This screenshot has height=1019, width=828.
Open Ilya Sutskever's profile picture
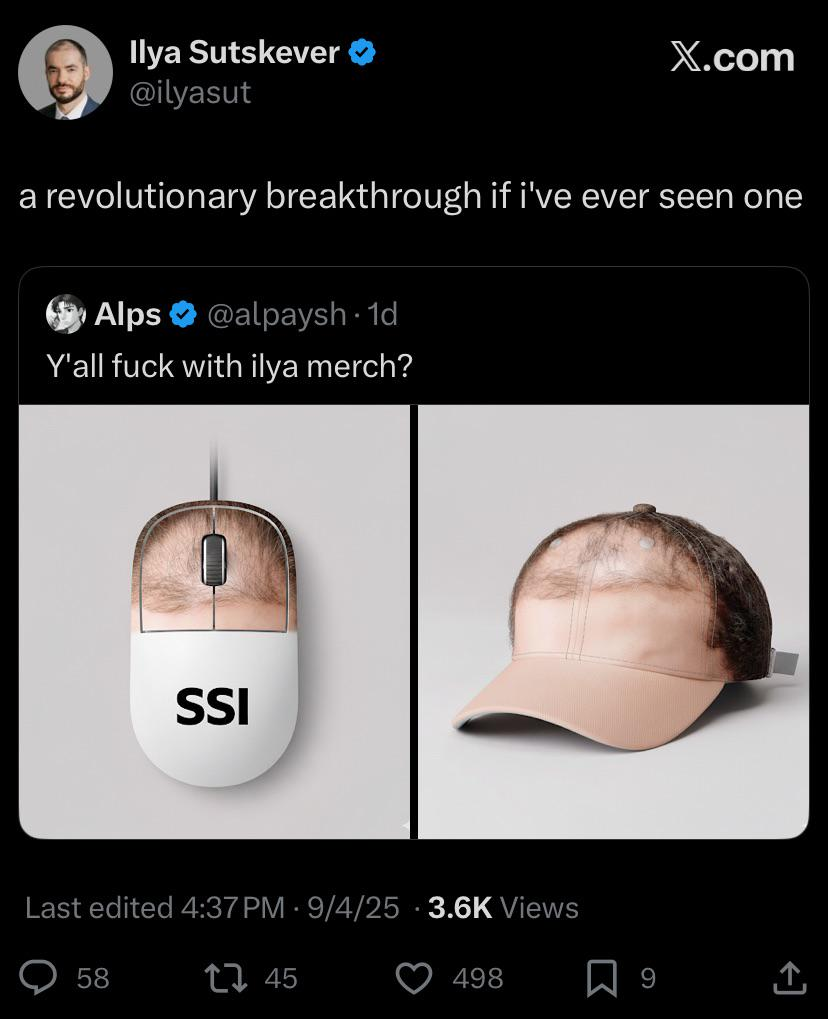click(x=66, y=73)
